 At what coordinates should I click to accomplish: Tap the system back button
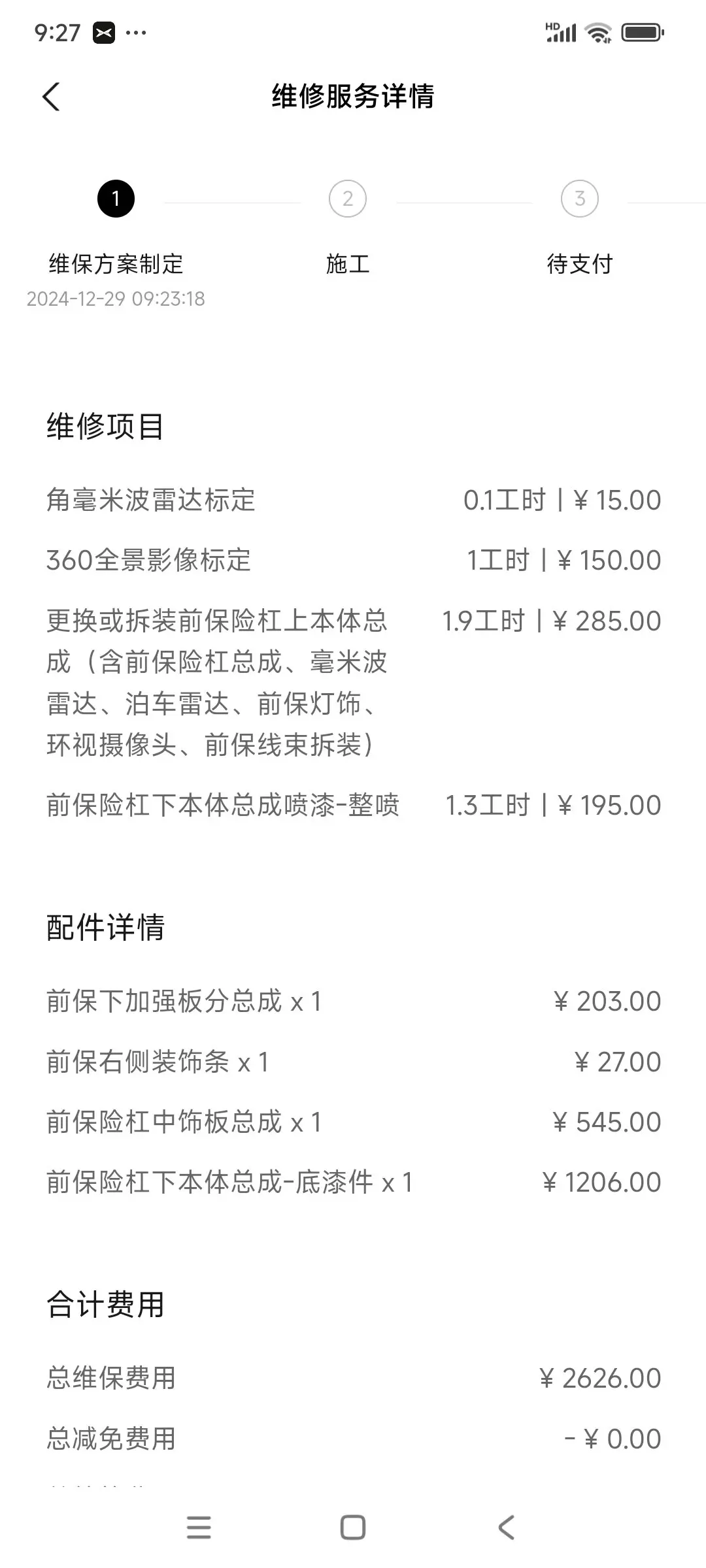507,1527
